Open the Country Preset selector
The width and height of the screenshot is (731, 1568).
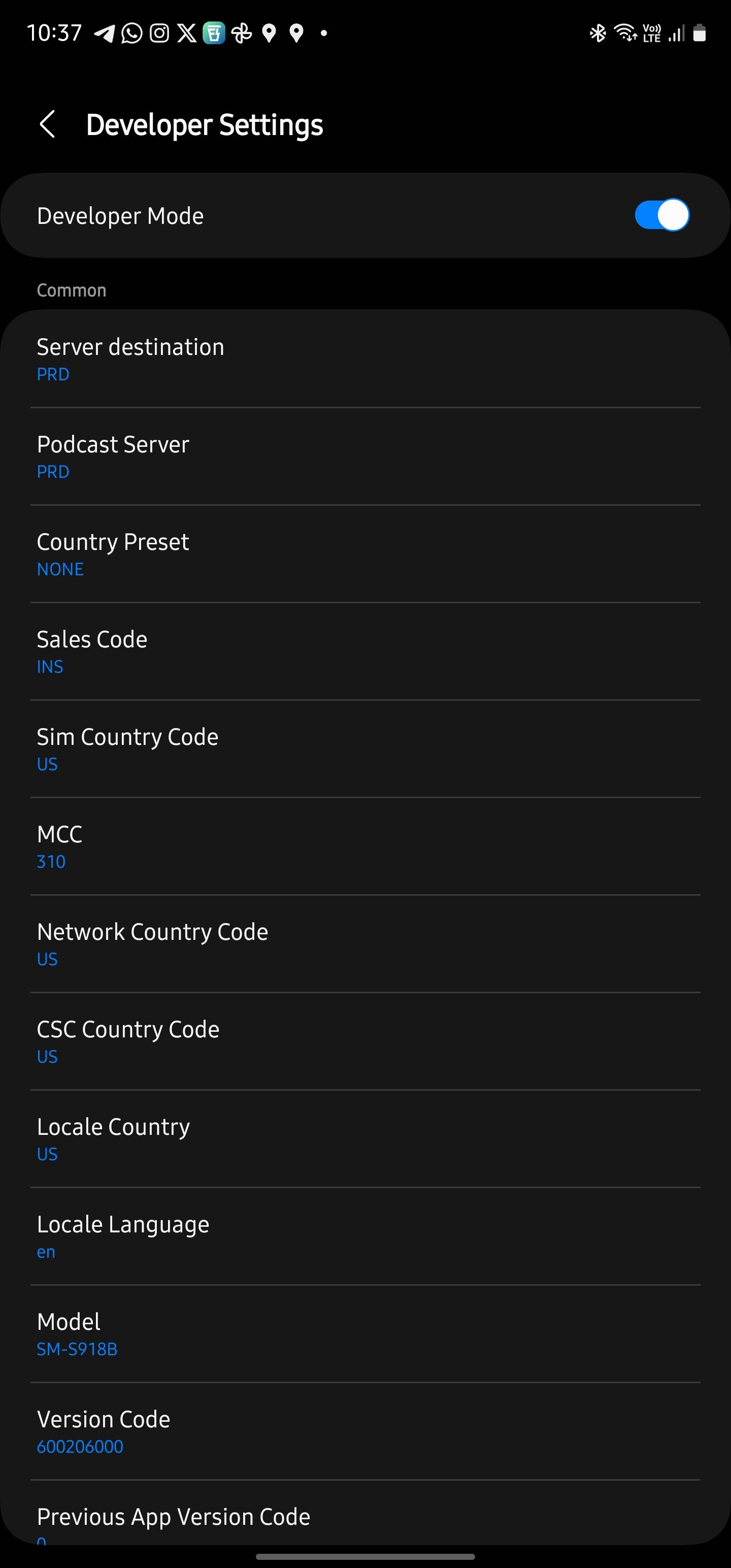pyautogui.click(x=365, y=552)
